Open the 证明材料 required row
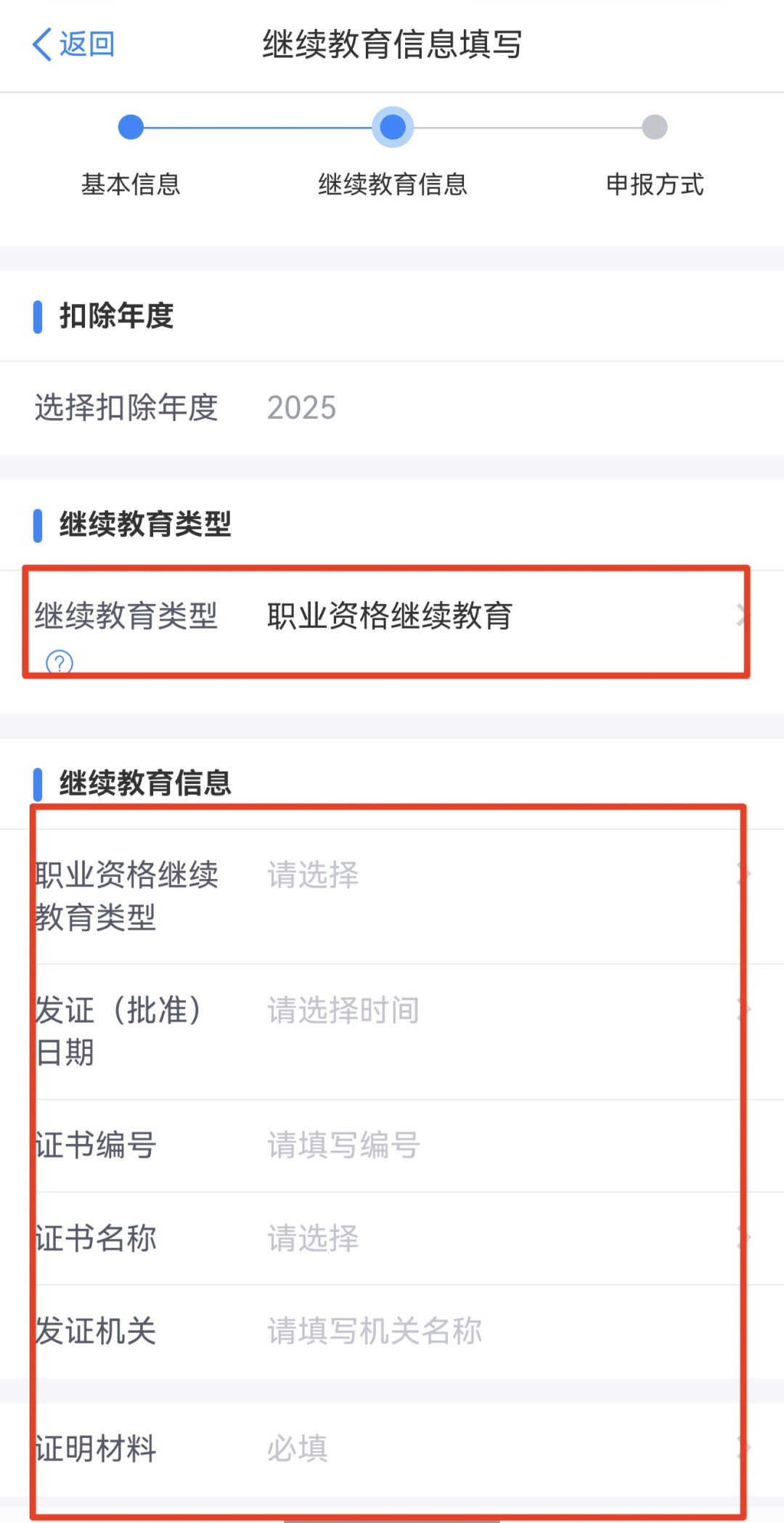Image resolution: width=784 pixels, height=1523 pixels. 390,1449
